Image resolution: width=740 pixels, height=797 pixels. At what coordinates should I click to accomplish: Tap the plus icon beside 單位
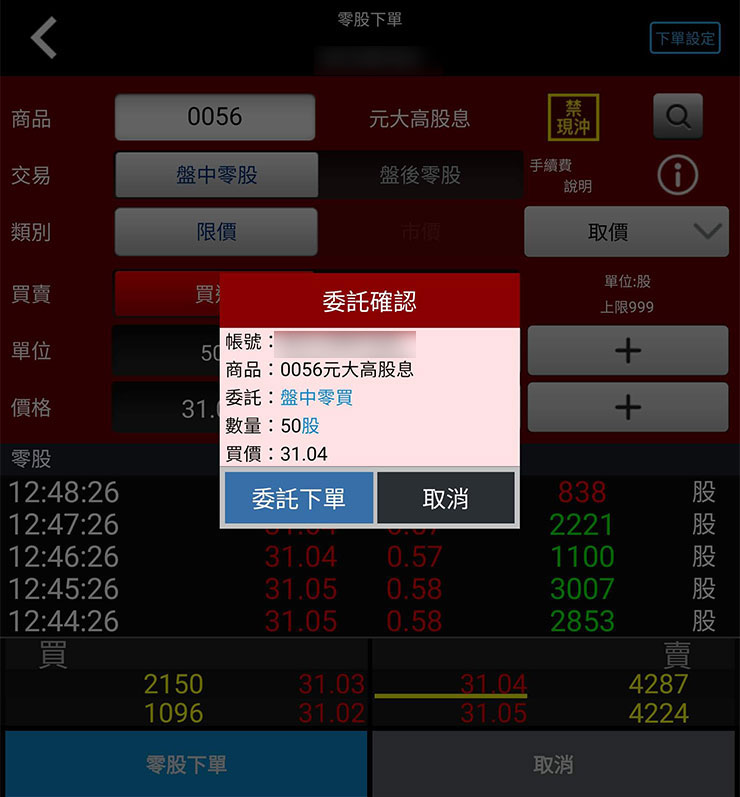coord(627,351)
